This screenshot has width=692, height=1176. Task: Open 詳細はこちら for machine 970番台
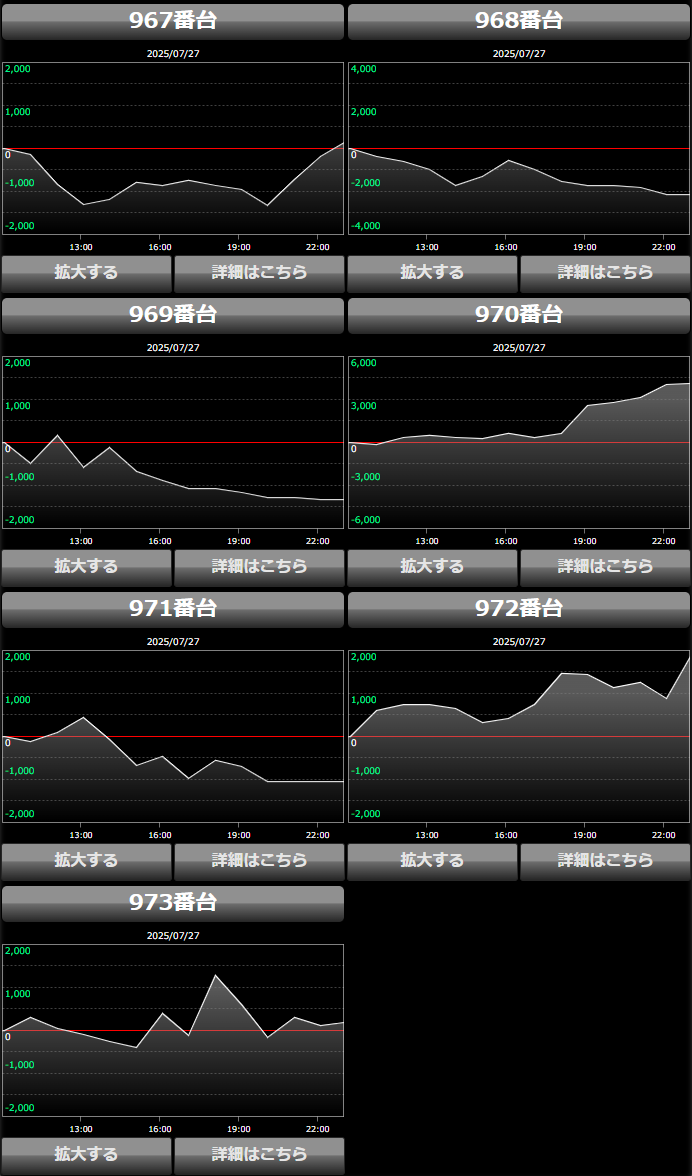pyautogui.click(x=605, y=568)
